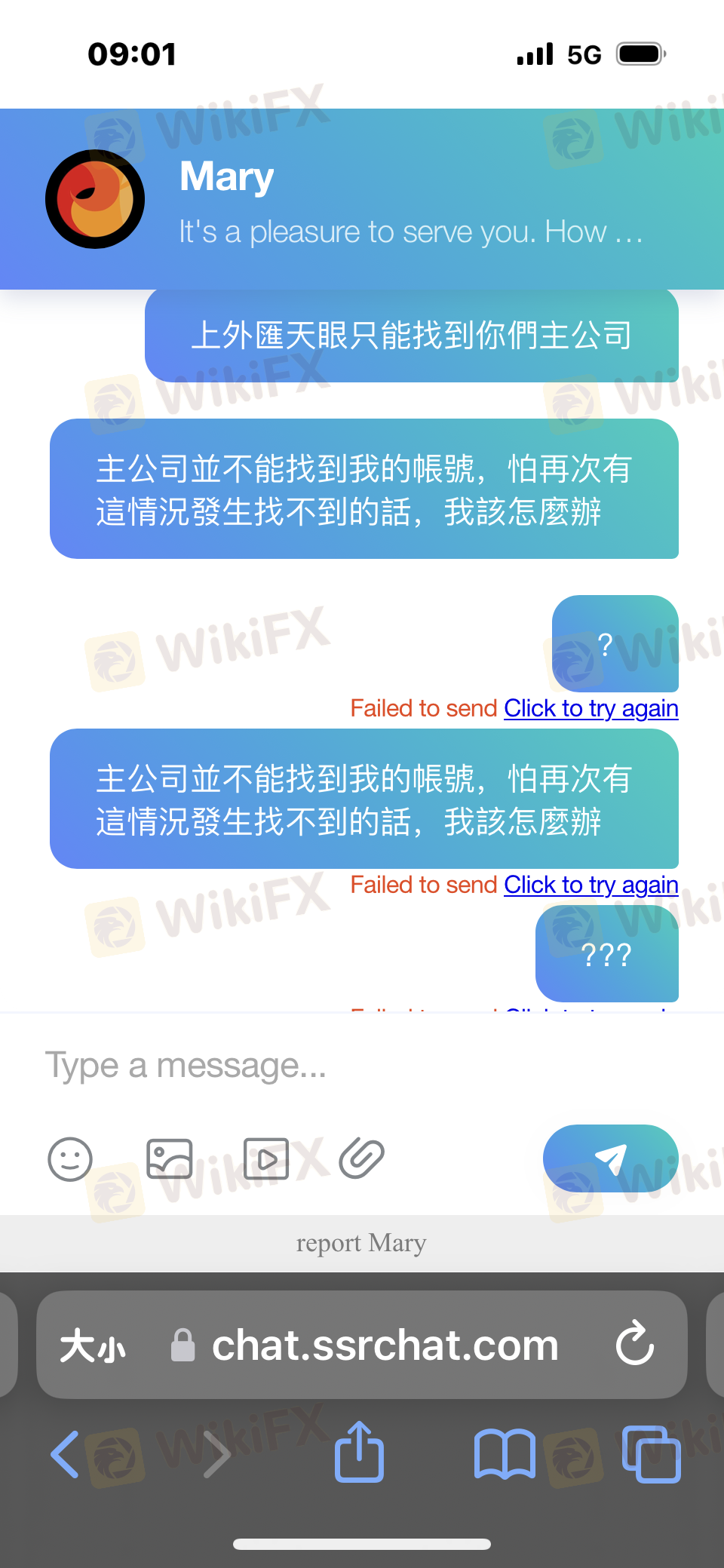Go back to the previous browser page
724x1568 pixels.
66,1454
